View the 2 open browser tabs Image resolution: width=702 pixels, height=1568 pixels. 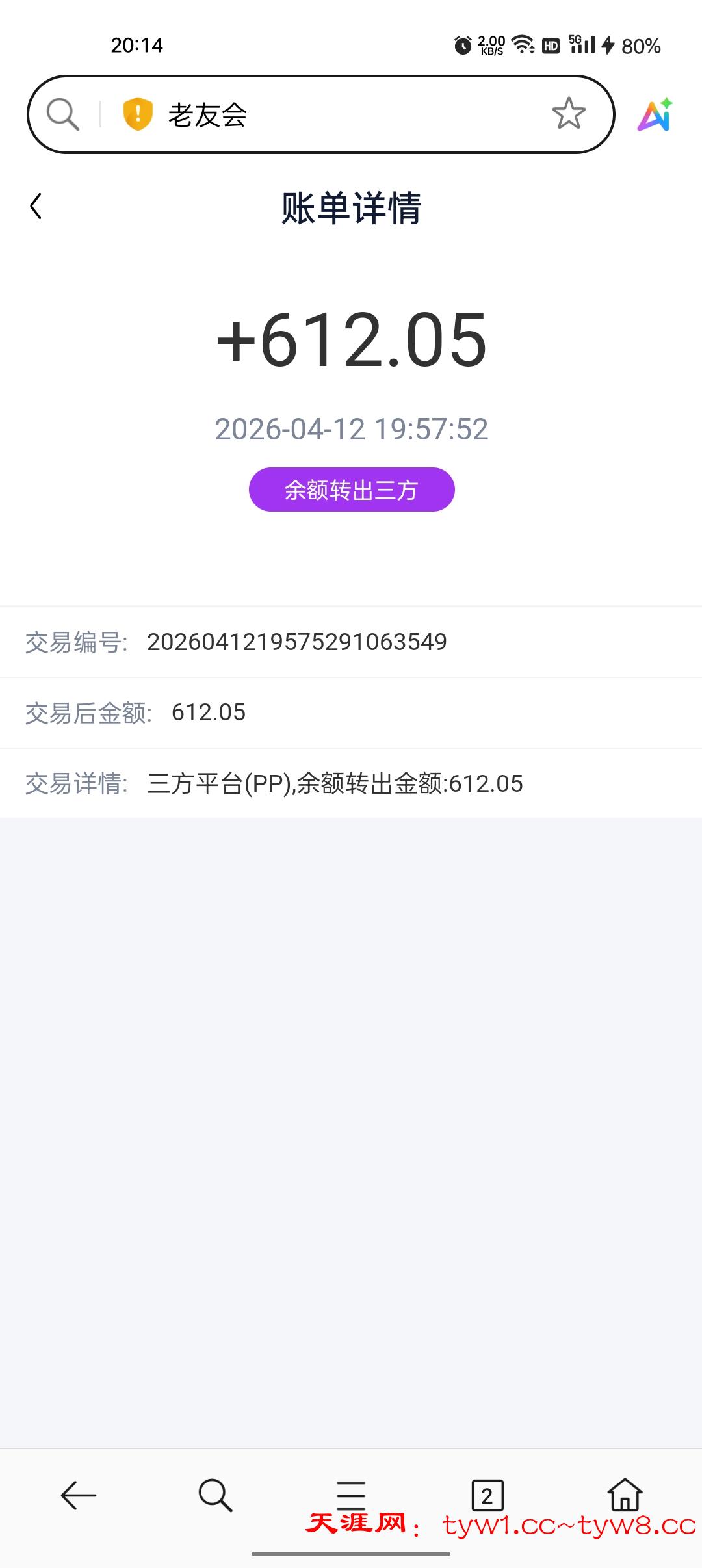pos(487,1495)
